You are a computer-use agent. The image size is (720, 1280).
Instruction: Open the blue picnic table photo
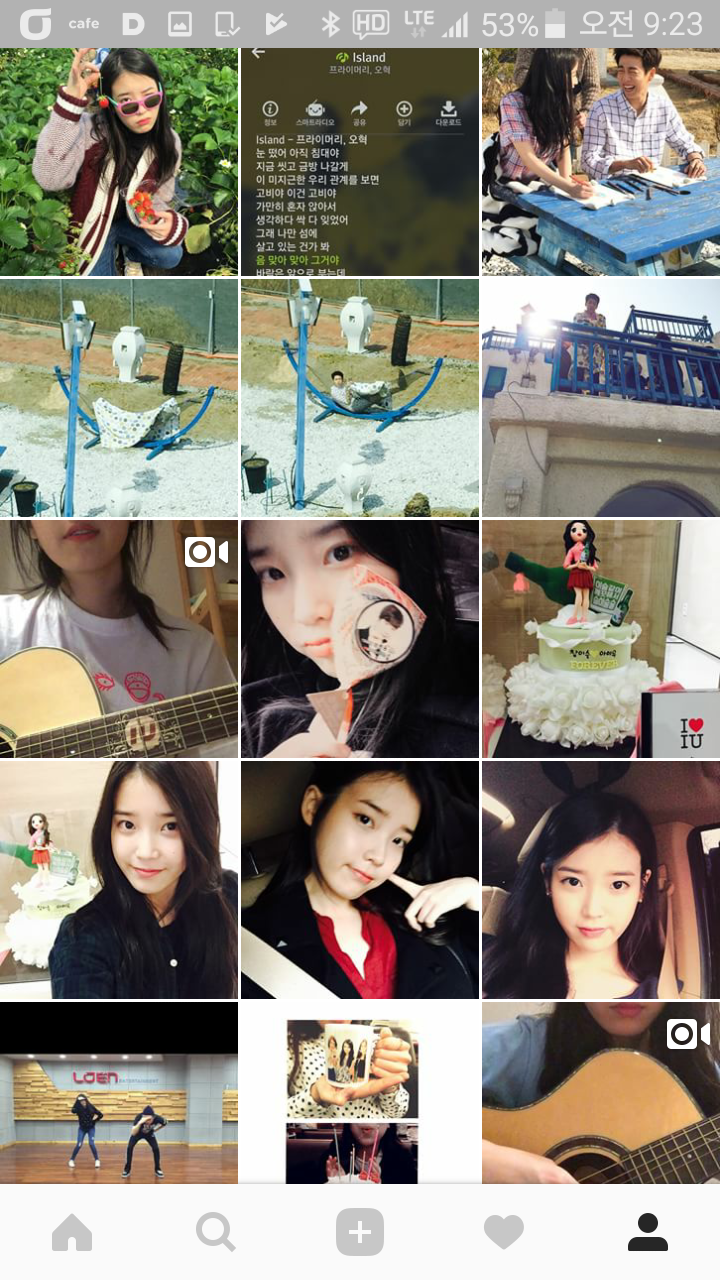pyautogui.click(x=601, y=162)
